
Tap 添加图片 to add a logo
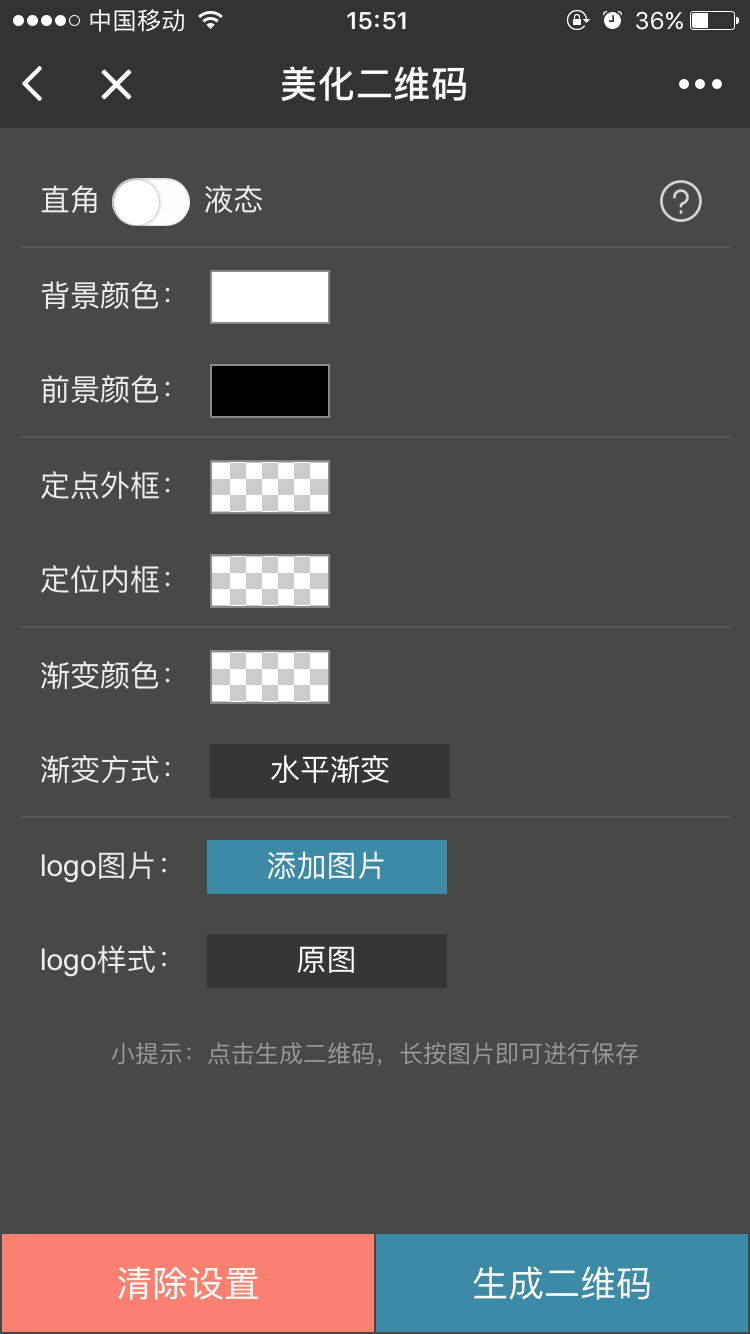(x=327, y=866)
